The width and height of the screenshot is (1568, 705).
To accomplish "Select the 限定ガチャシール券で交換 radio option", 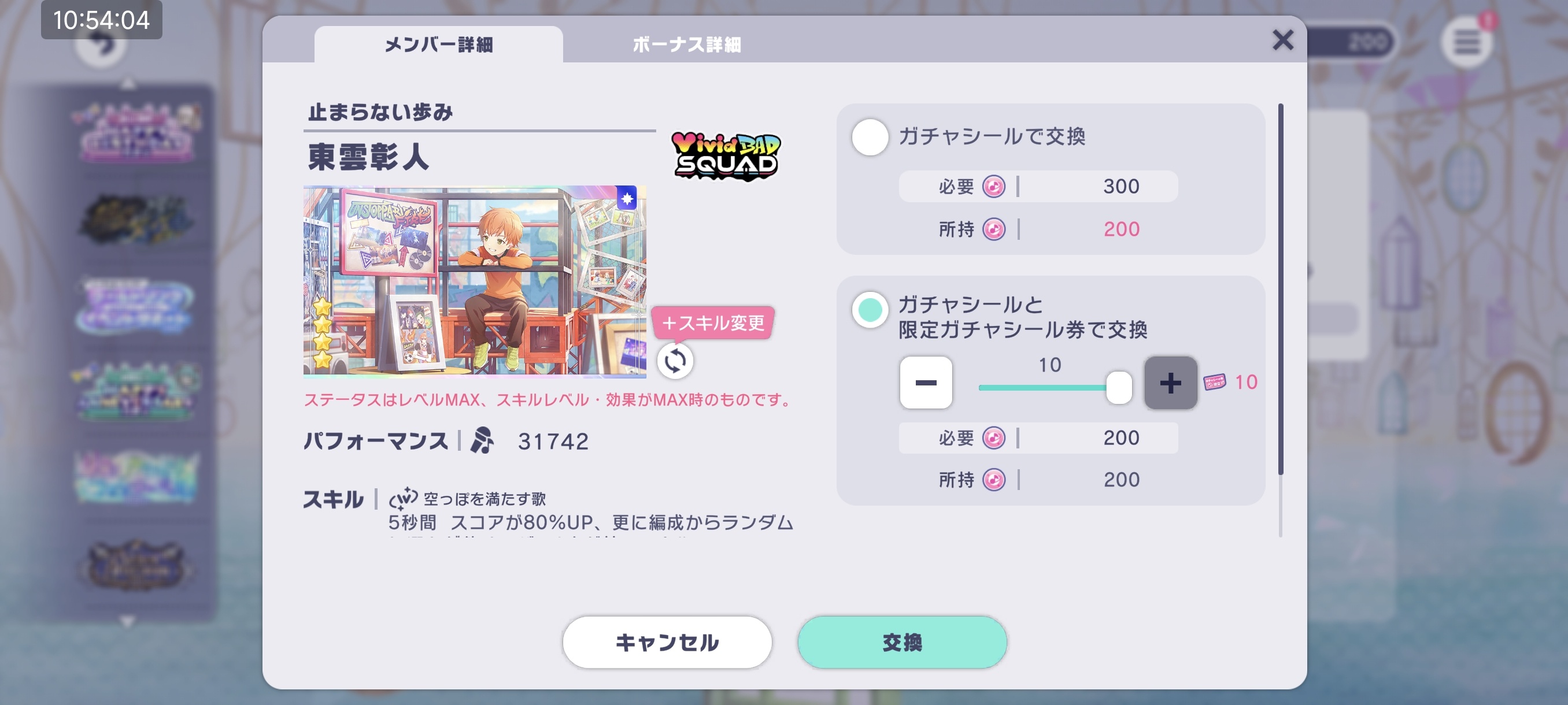I will pyautogui.click(x=870, y=310).
